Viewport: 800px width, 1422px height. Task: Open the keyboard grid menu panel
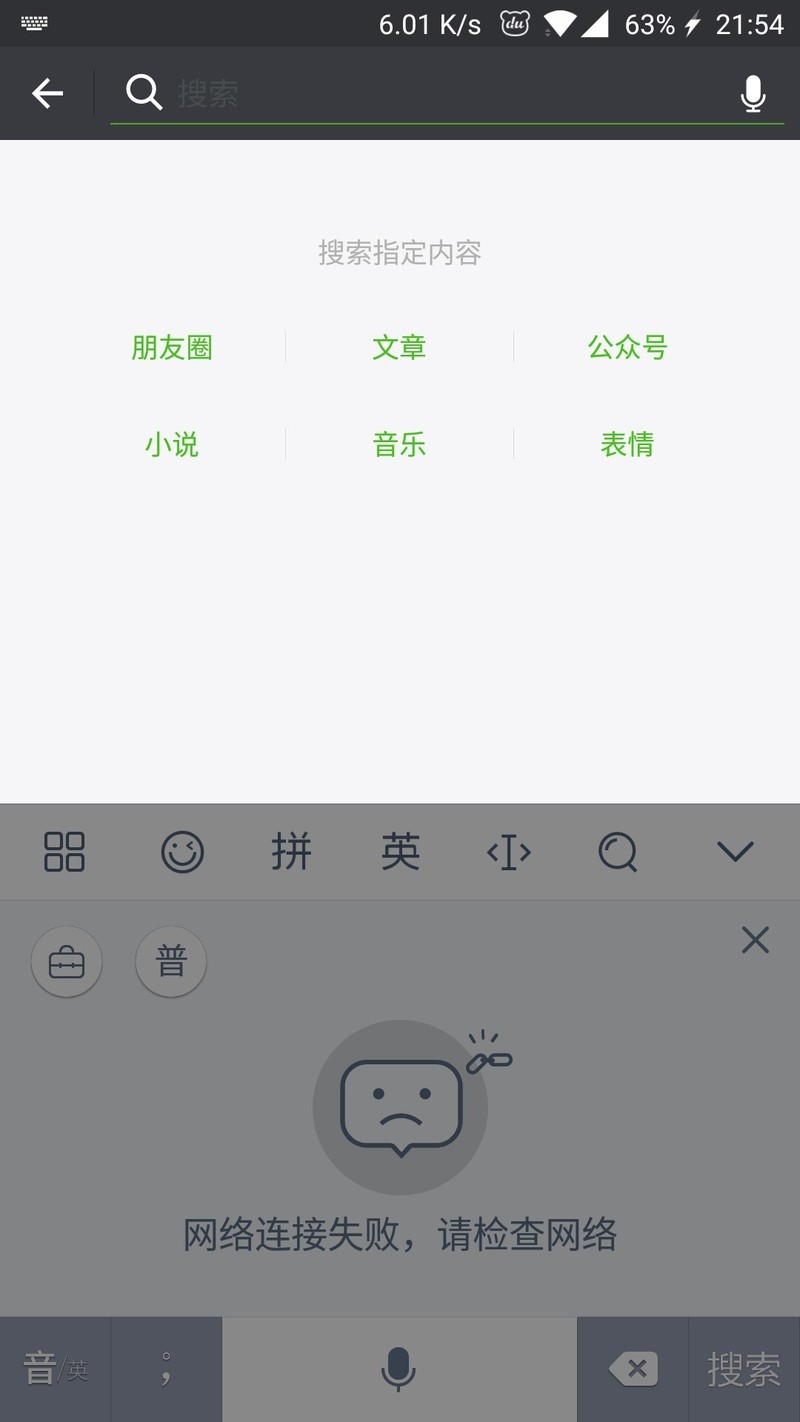click(x=65, y=851)
